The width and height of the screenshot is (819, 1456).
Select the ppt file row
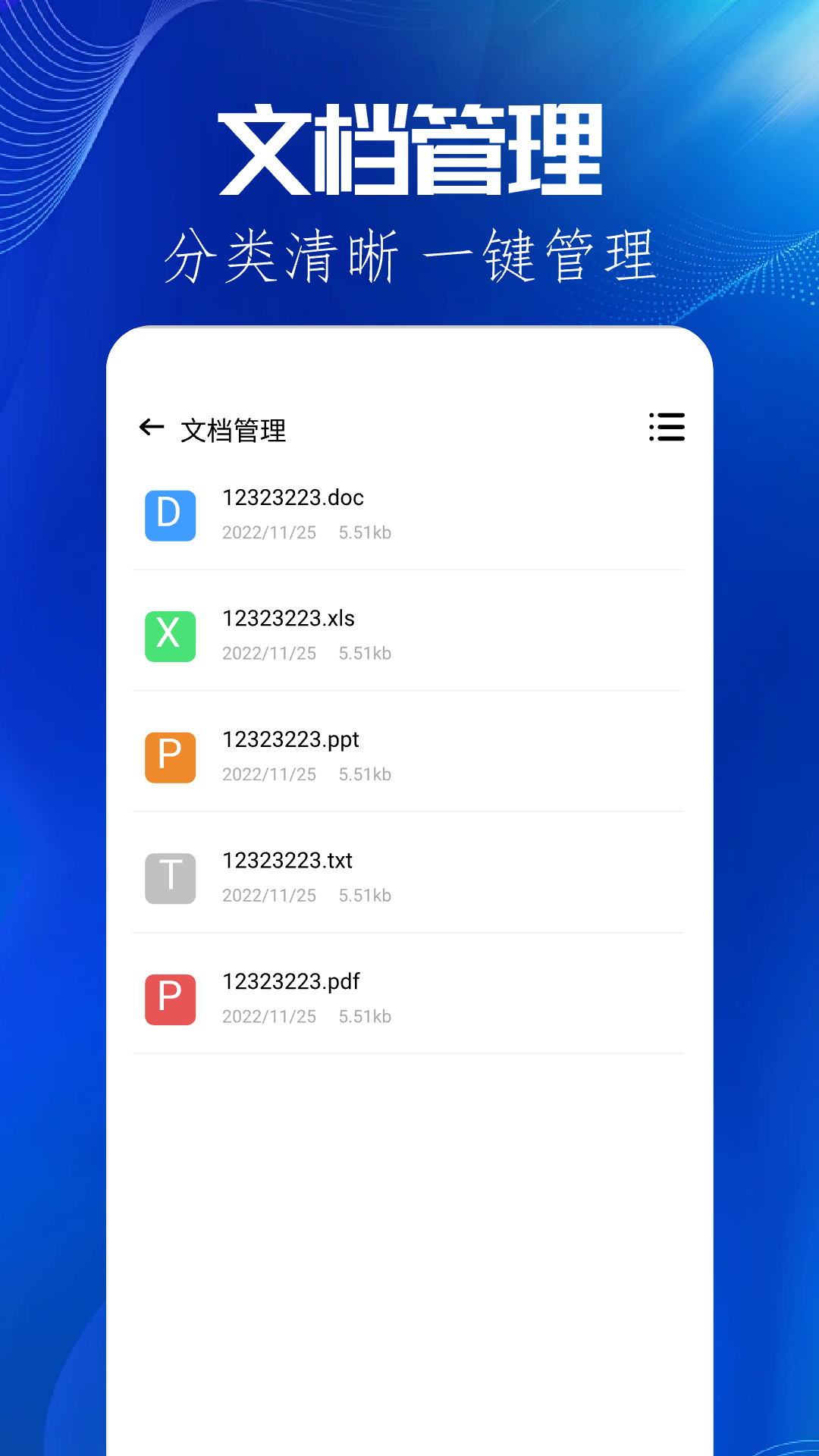409,758
